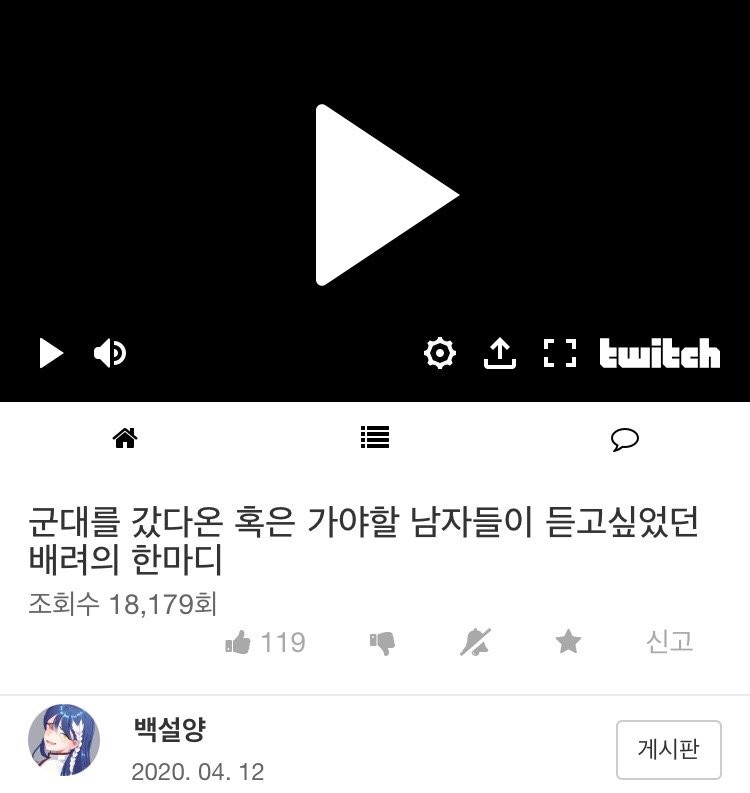Share the video from the player
Image resolution: width=750 pixels, height=793 pixels.
point(499,353)
